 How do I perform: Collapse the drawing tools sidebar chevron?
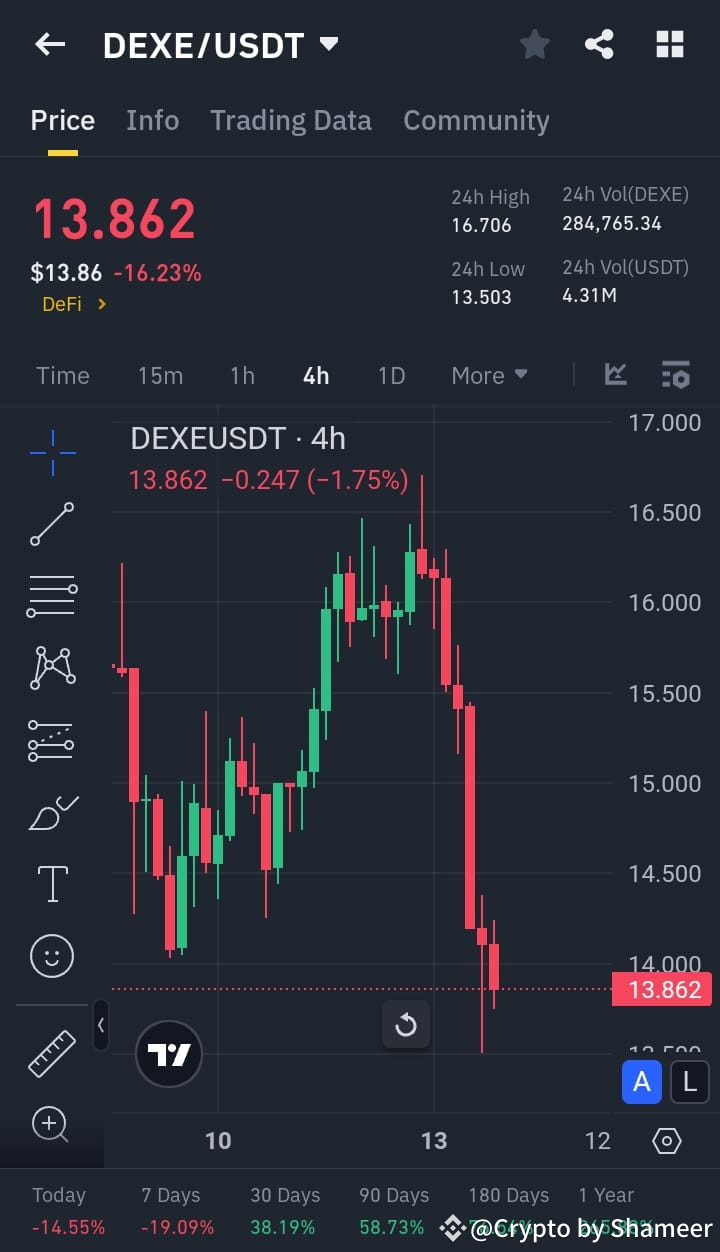(x=101, y=1026)
